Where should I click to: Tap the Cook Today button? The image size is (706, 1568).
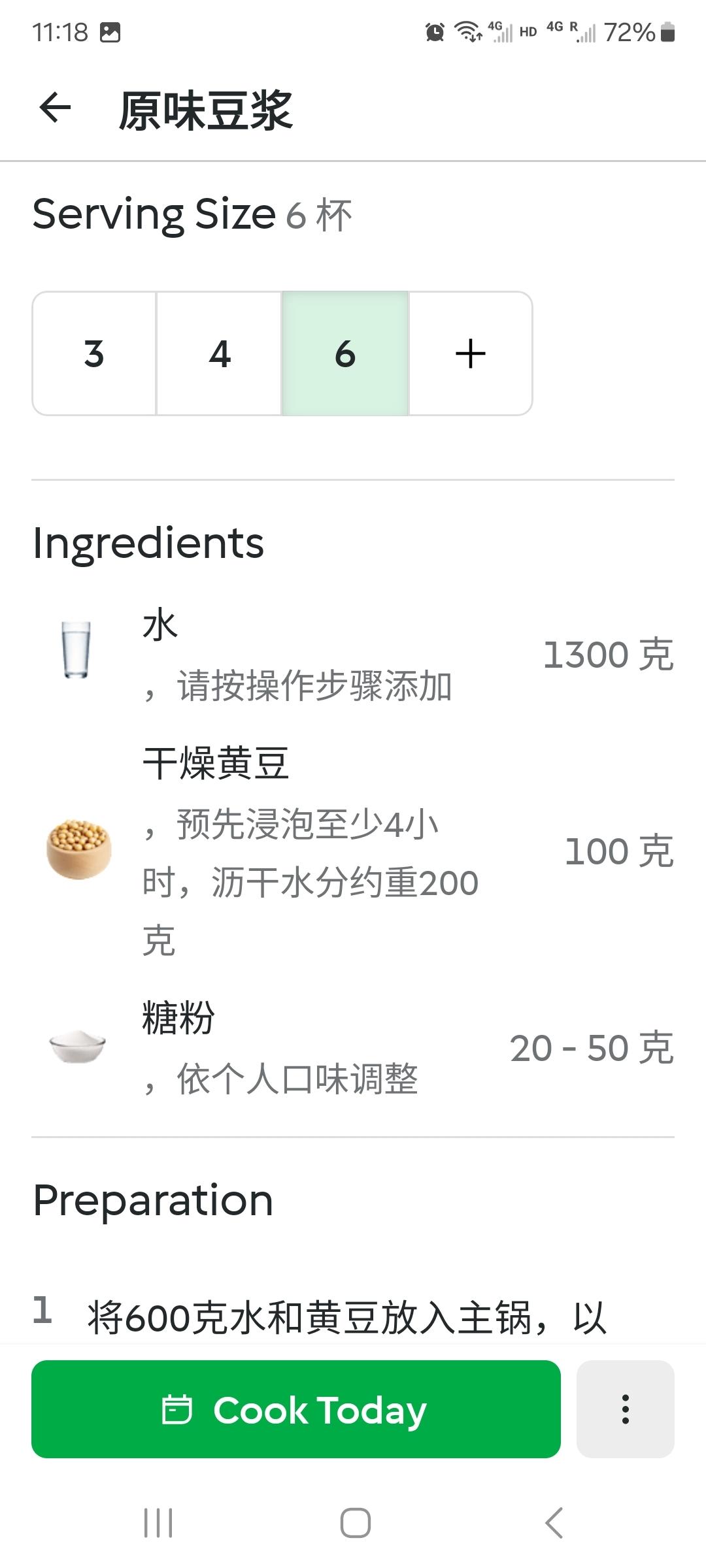295,1409
